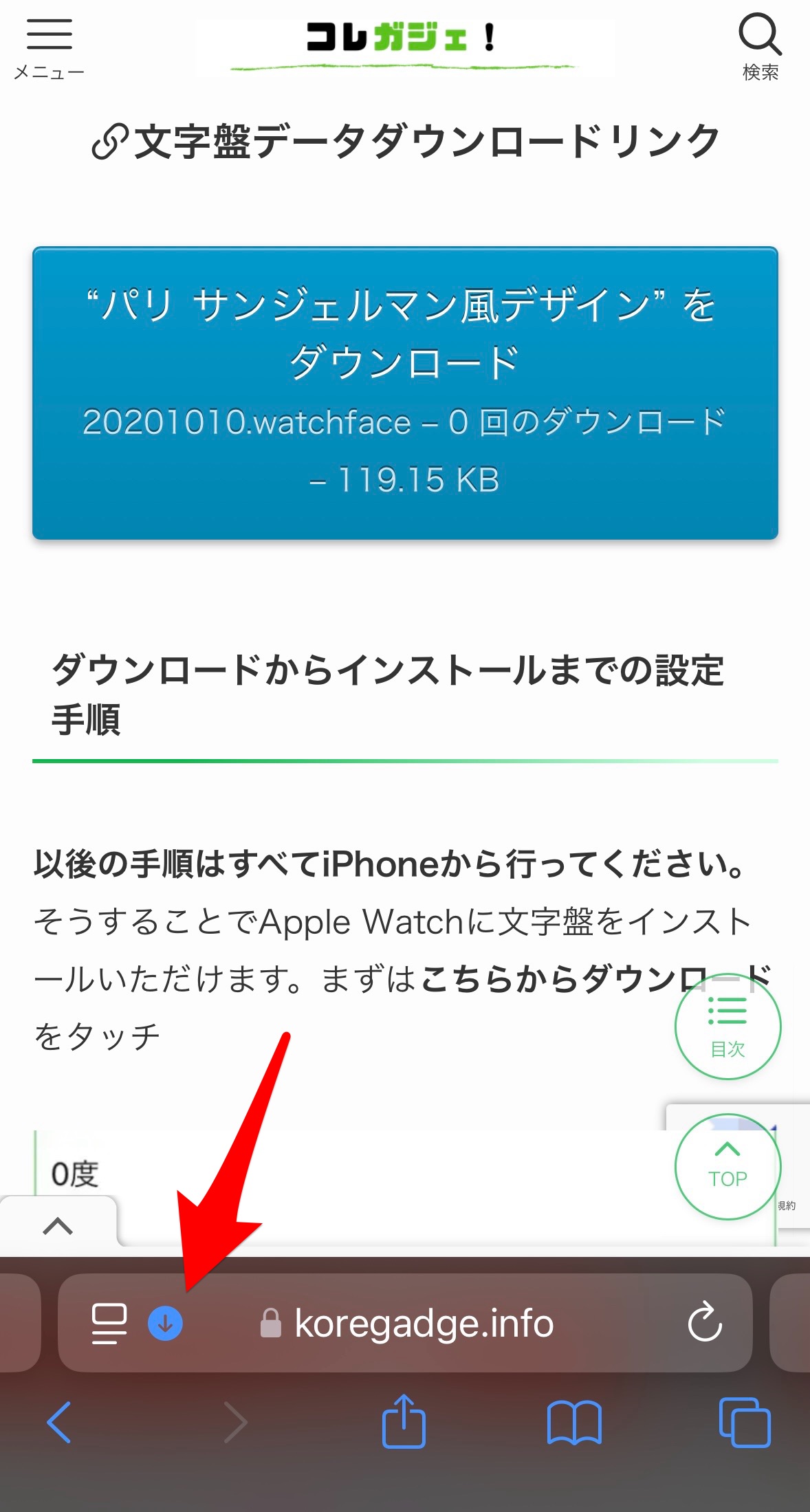
Task: Share this page via share sheet
Action: (404, 1421)
